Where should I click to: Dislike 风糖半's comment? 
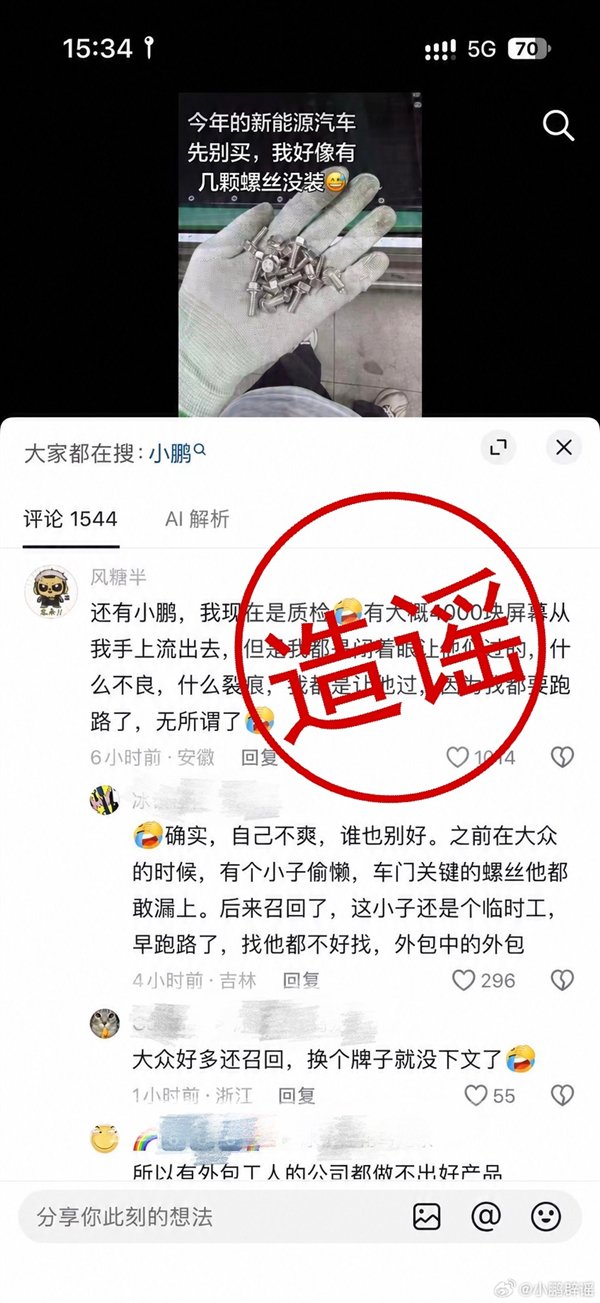(563, 757)
